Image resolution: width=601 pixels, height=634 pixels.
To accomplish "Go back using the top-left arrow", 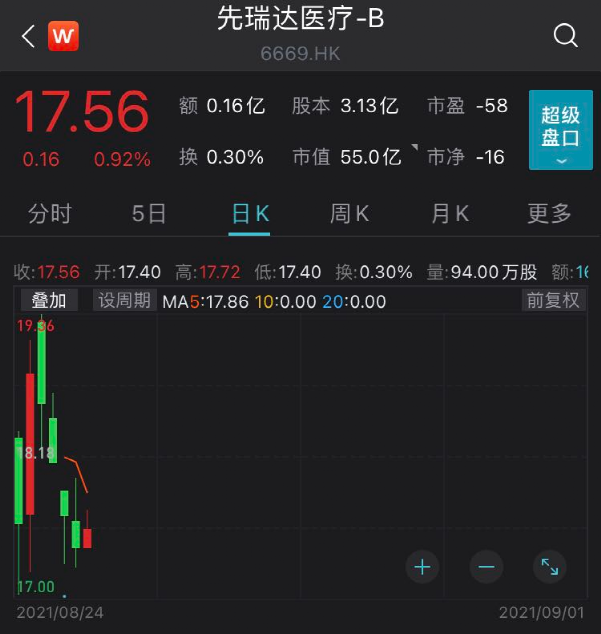I will [27, 37].
